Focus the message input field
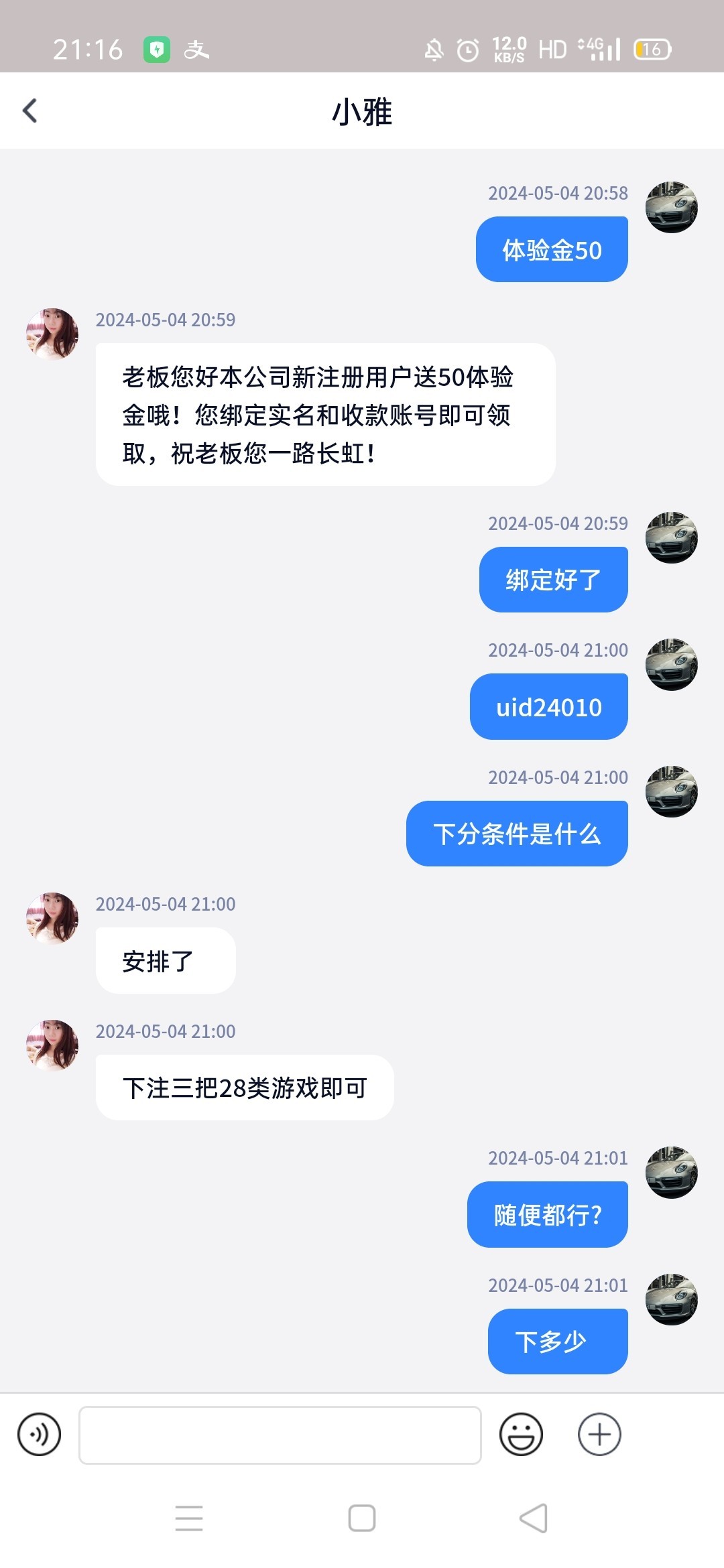The image size is (724, 1568). click(x=280, y=1435)
